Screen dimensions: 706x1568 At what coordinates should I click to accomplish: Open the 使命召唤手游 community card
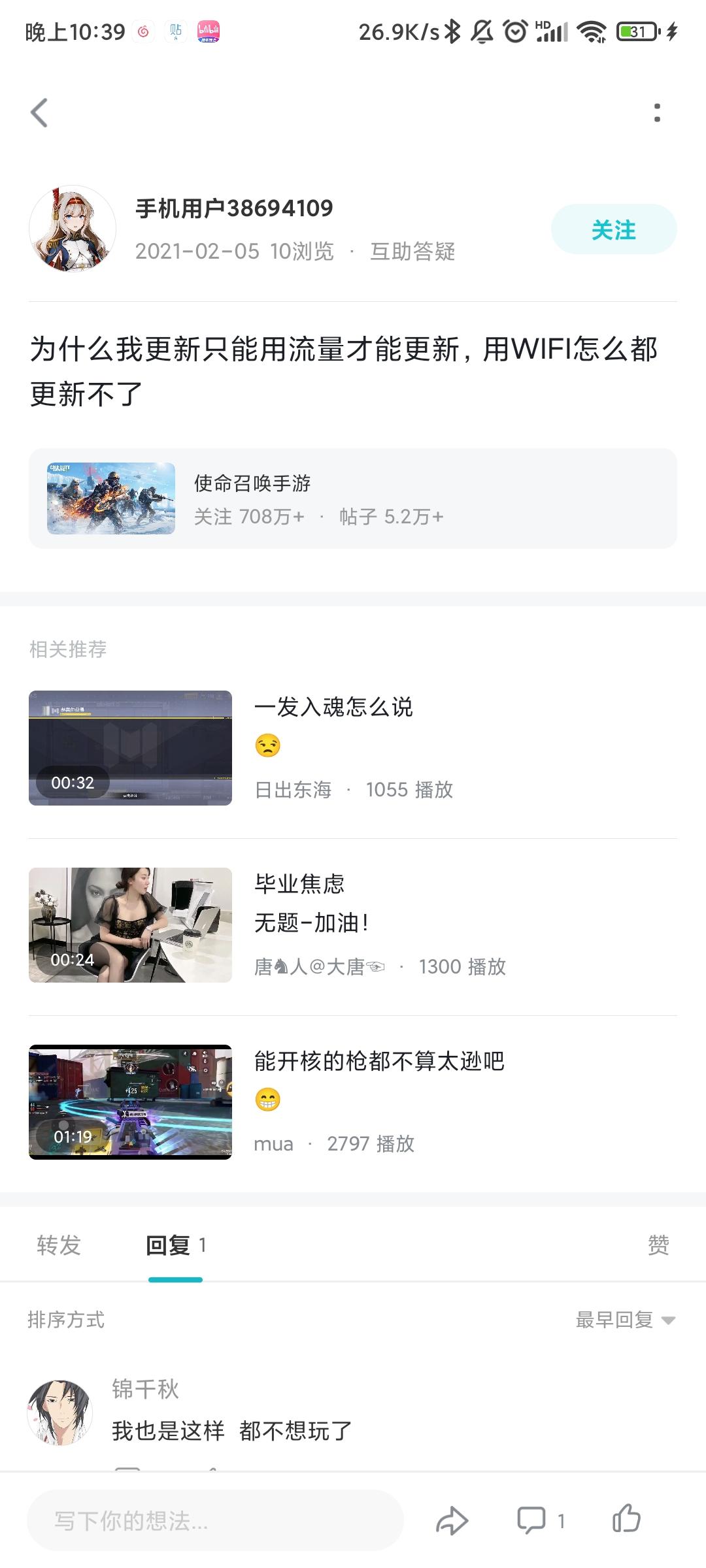coord(353,498)
